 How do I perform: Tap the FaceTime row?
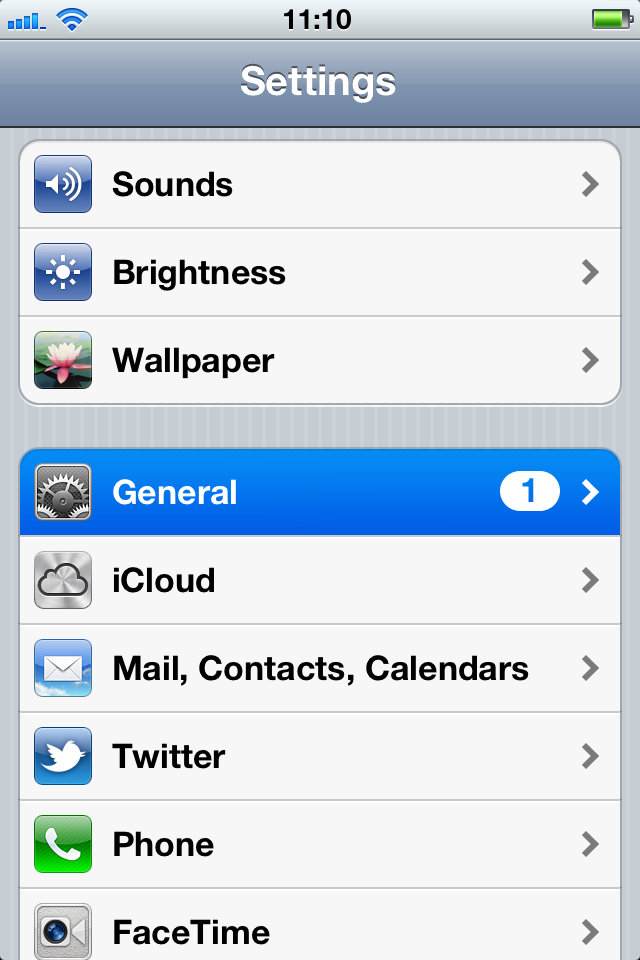tap(320, 930)
